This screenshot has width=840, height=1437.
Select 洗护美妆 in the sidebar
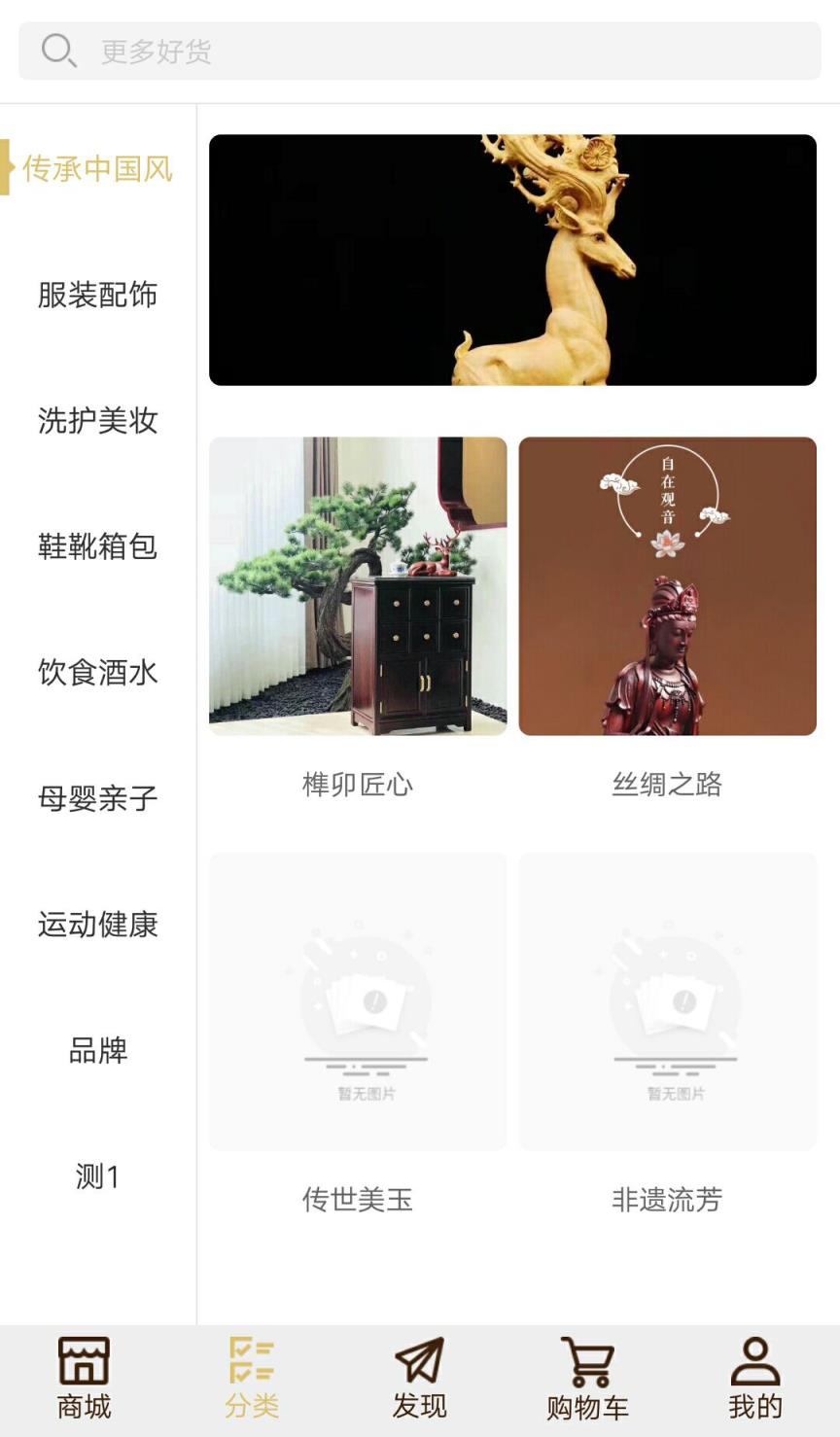[95, 421]
